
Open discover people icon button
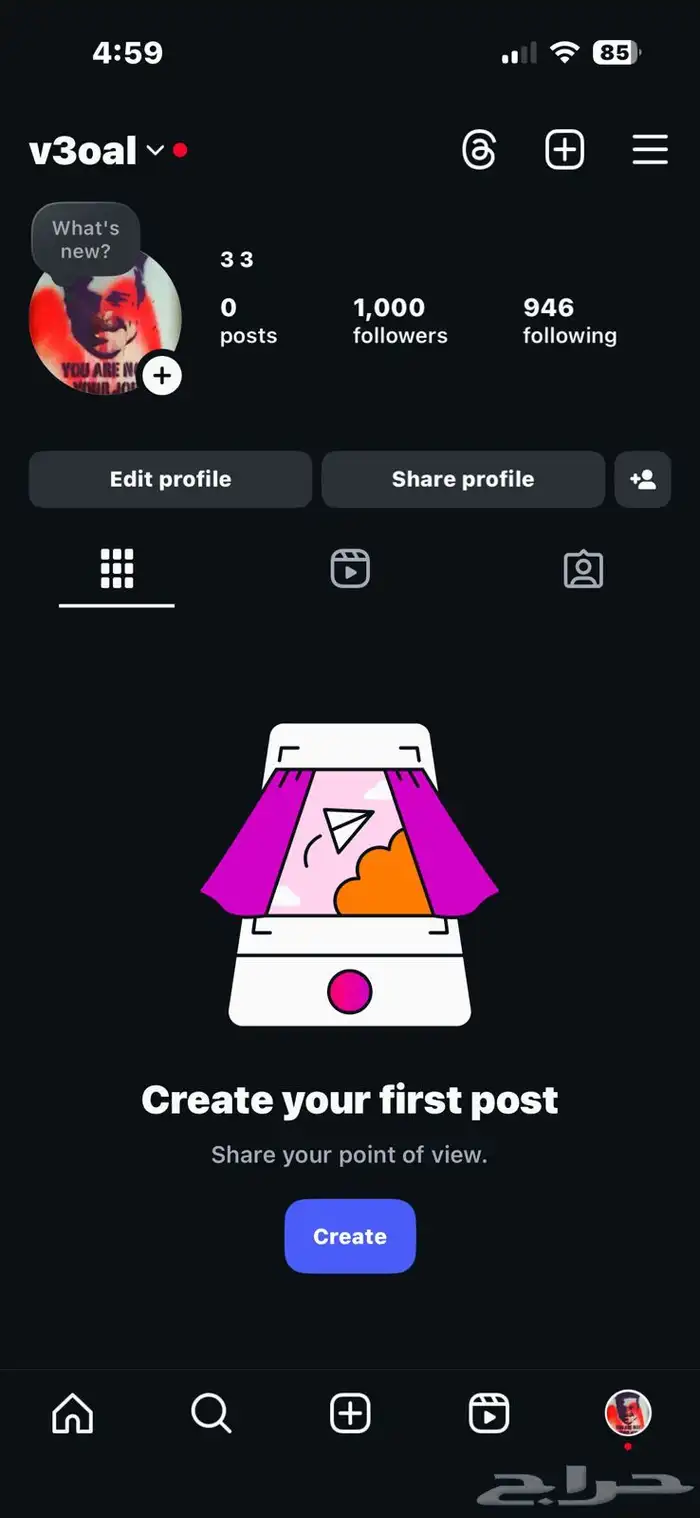tap(643, 479)
